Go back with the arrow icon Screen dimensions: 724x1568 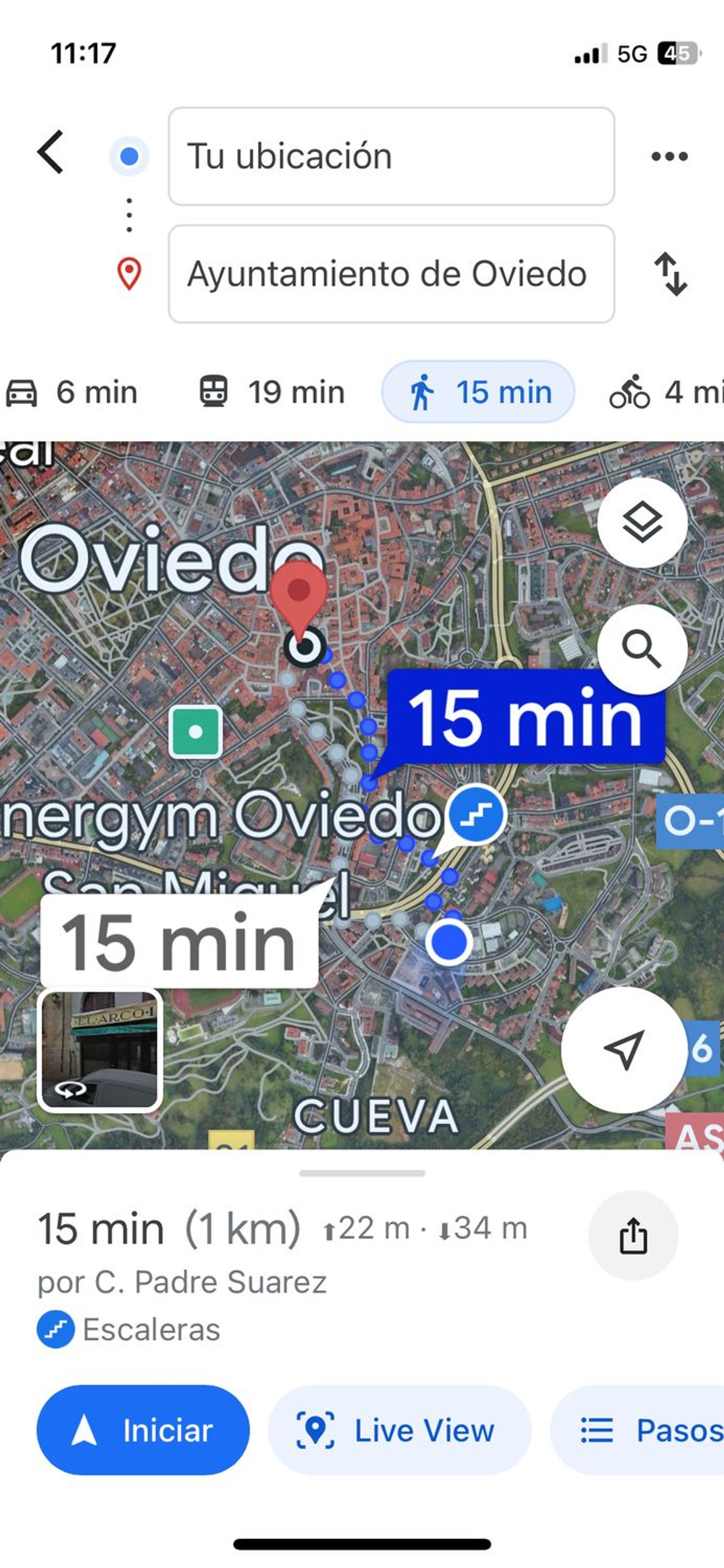(x=51, y=152)
